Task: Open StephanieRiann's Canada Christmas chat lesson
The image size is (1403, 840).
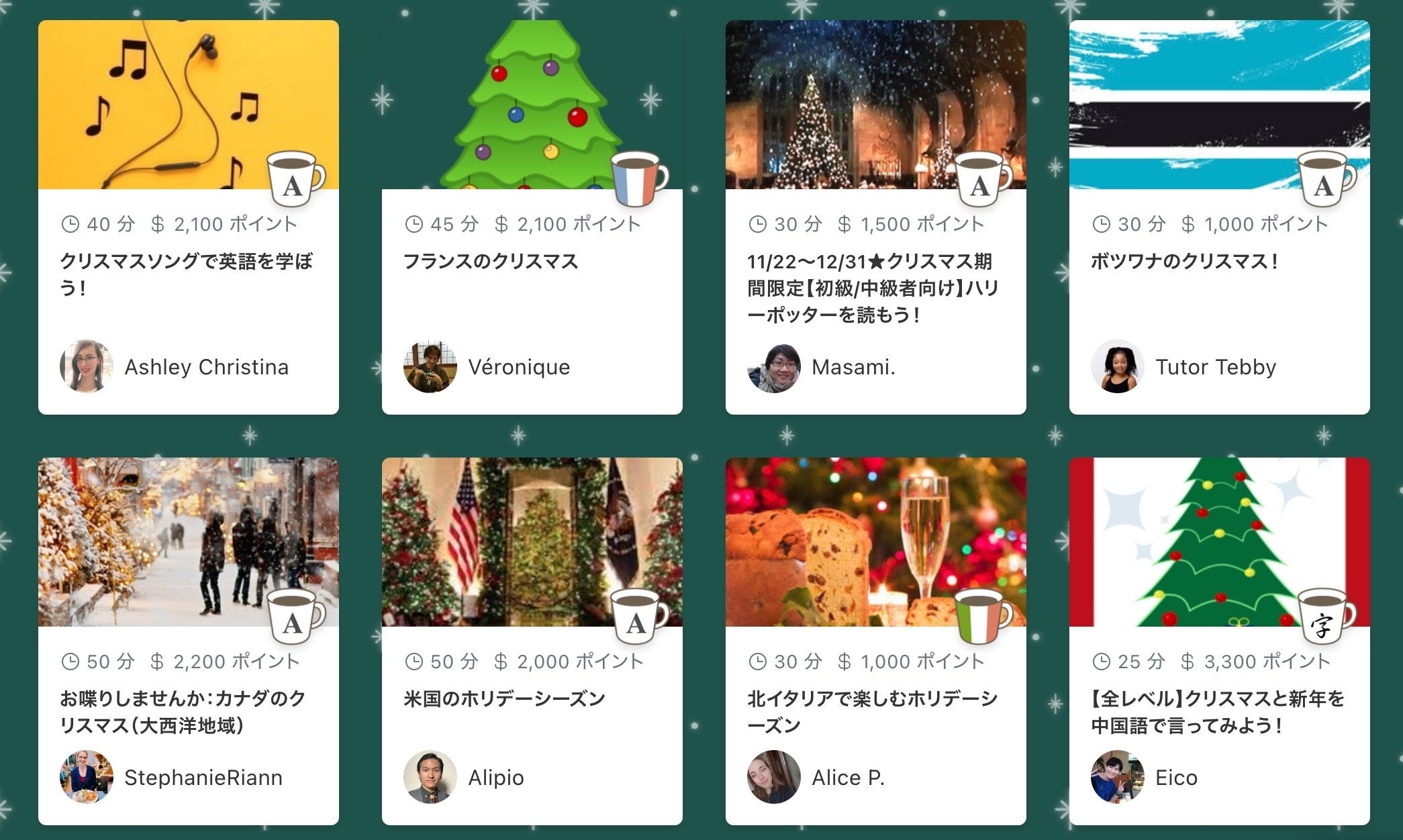Action: (183, 711)
